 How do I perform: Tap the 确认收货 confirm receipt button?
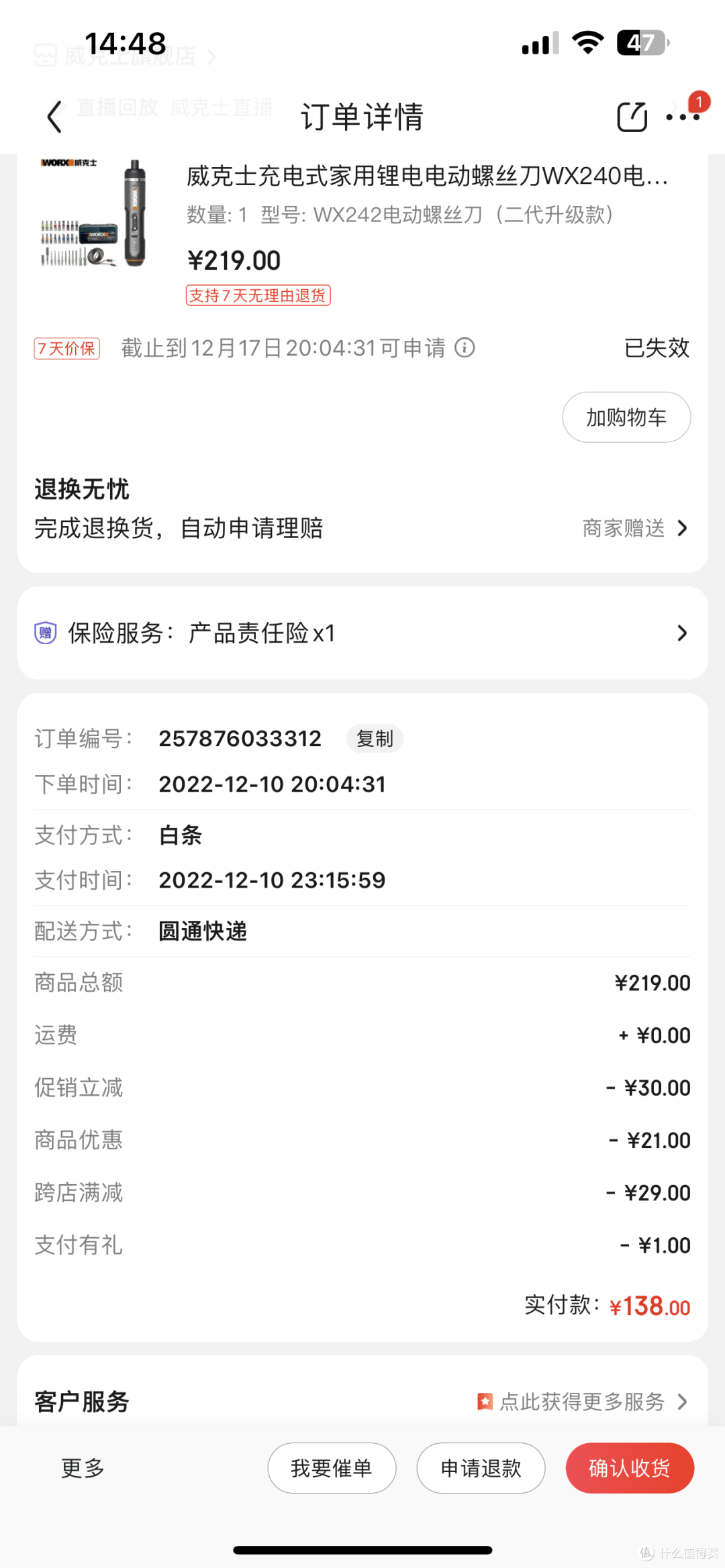[629, 1467]
